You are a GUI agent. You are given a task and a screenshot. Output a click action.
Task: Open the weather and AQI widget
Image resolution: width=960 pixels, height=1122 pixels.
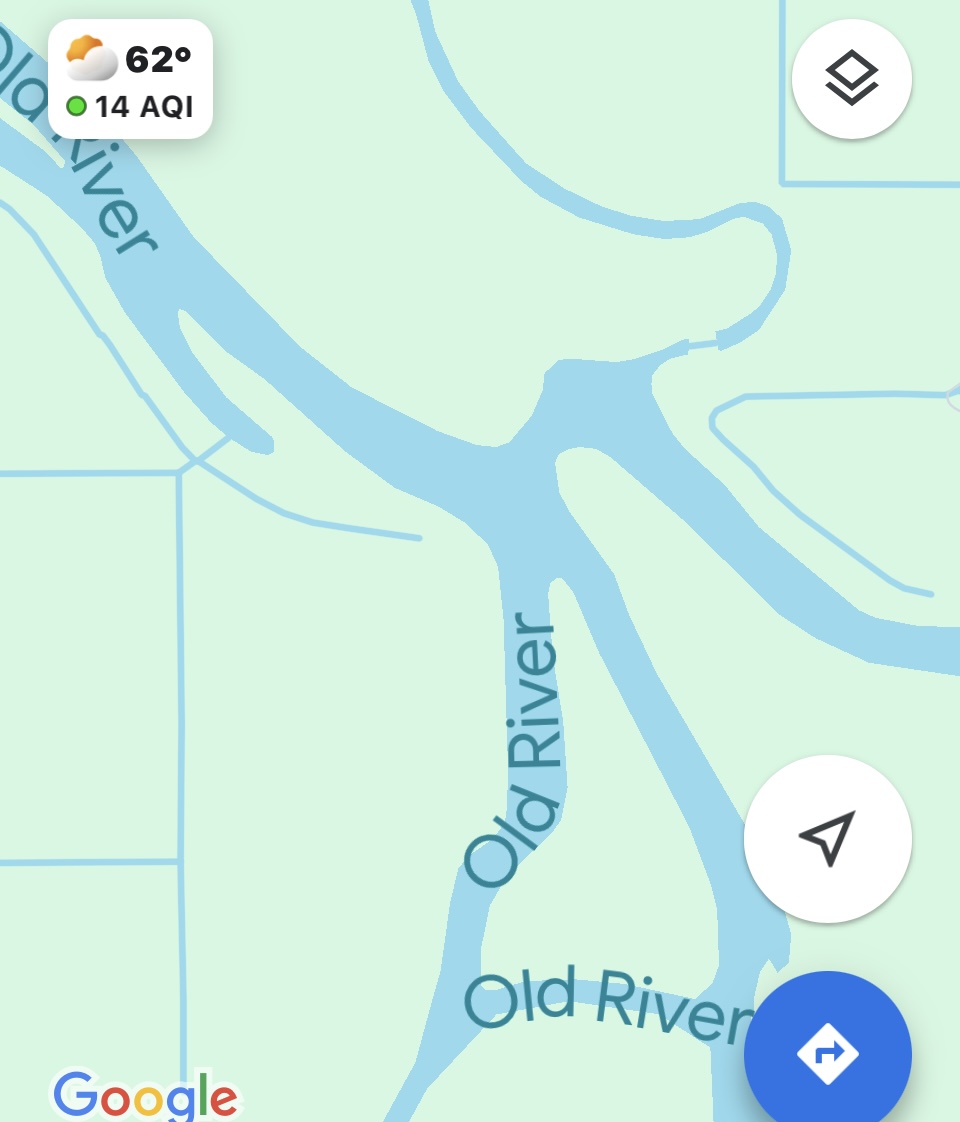coord(131,79)
